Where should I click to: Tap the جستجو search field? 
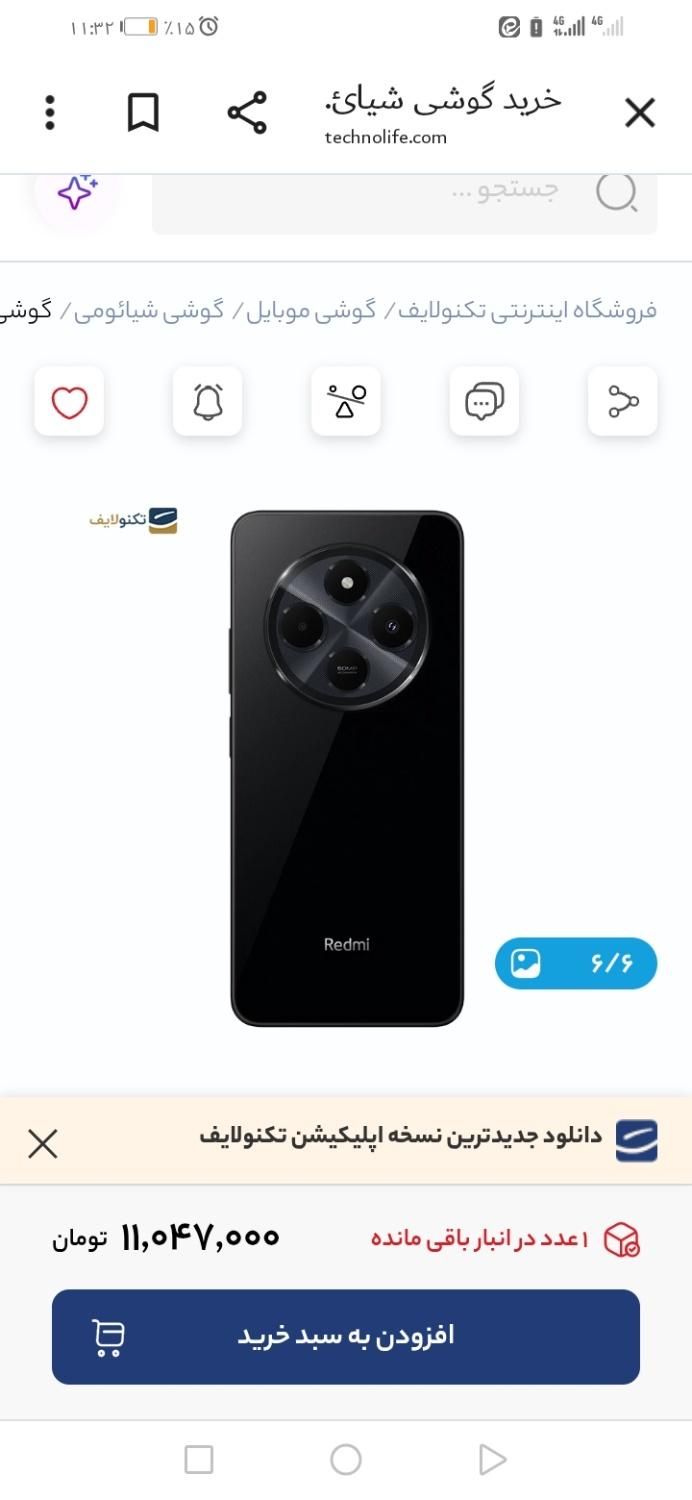(404, 192)
